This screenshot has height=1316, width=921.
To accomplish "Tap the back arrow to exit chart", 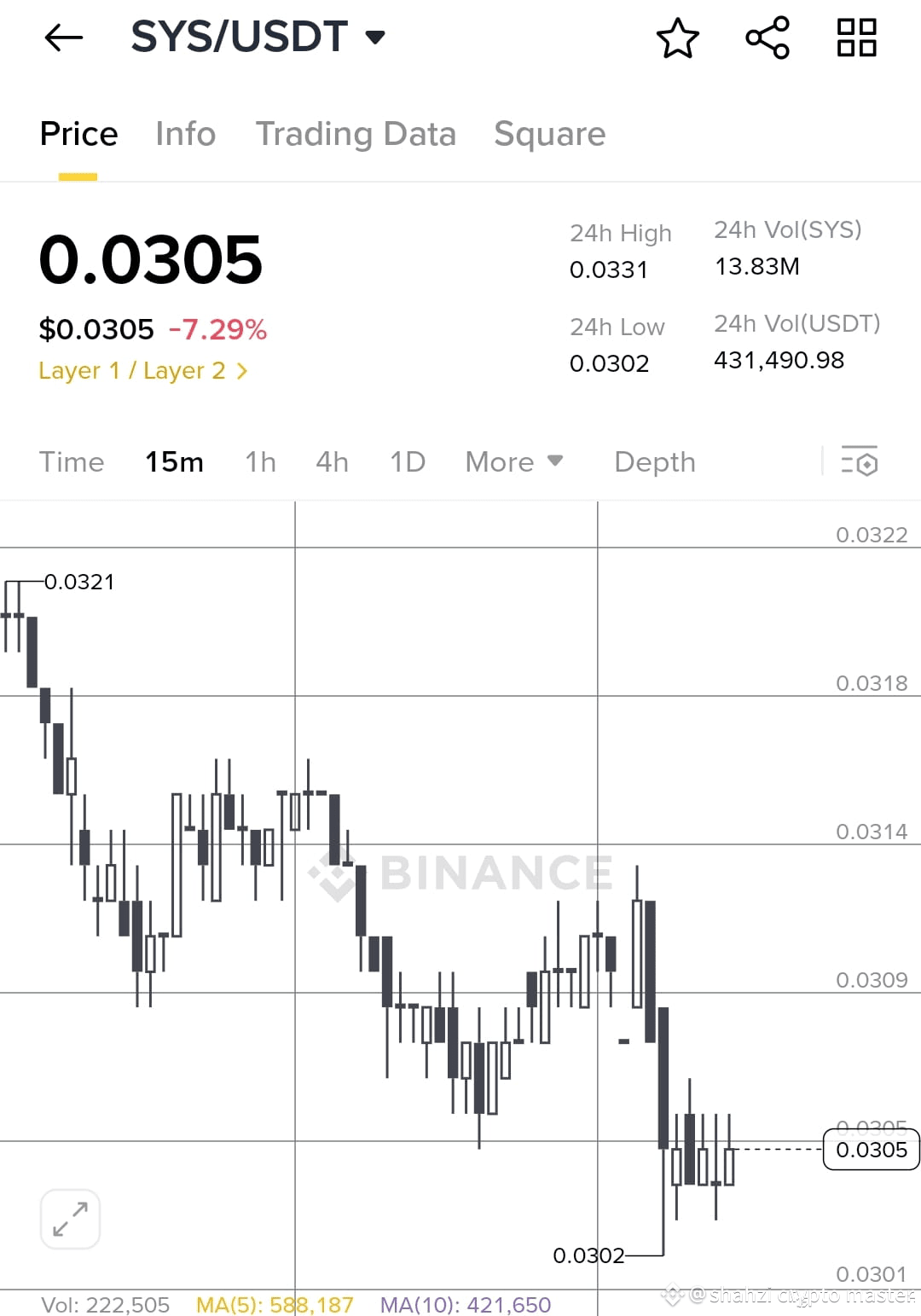I will (x=64, y=38).
